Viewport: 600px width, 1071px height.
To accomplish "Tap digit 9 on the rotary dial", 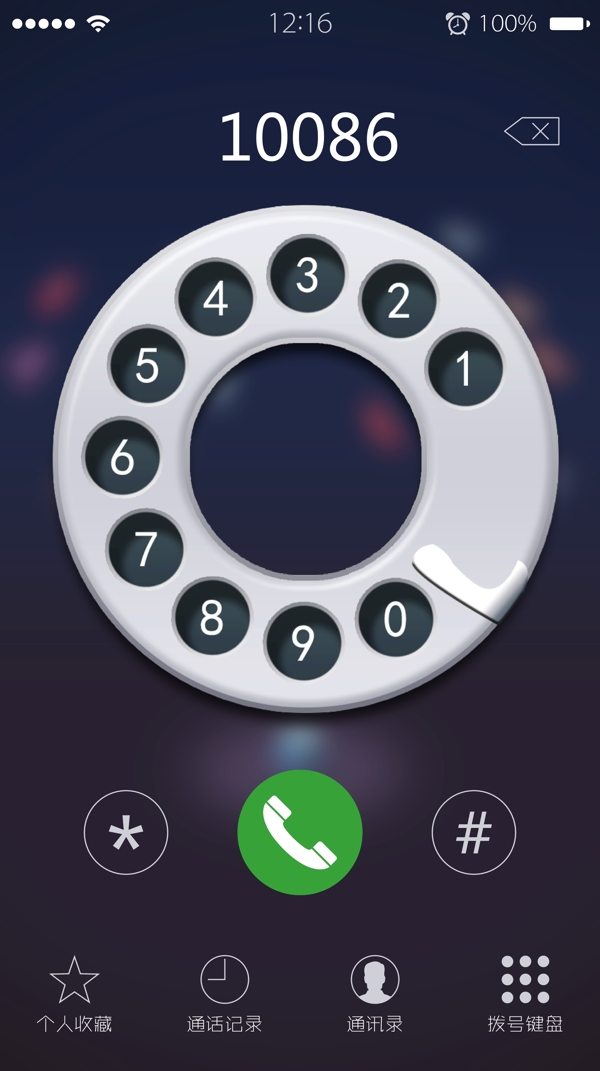I will (x=303, y=642).
